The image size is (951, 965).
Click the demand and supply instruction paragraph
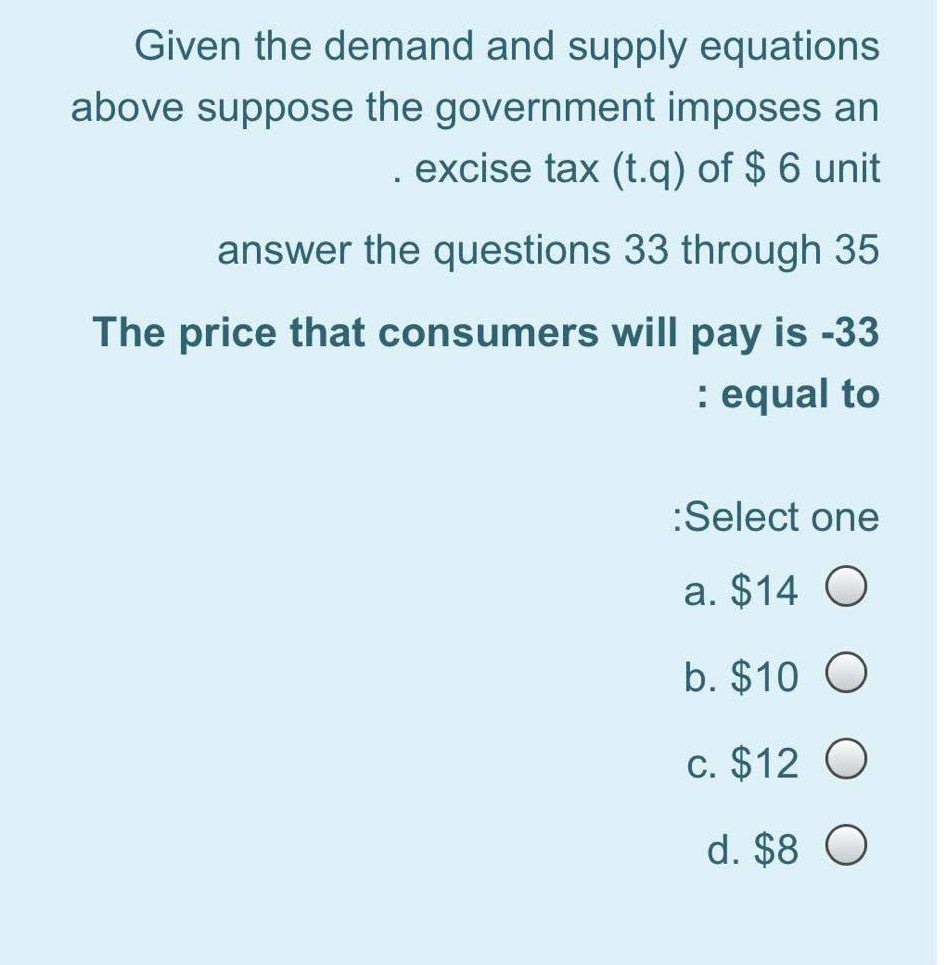tap(475, 106)
